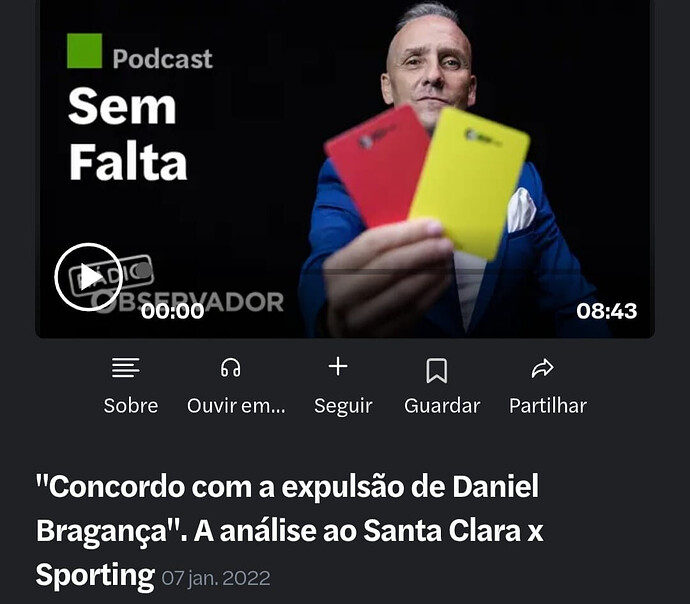Tap Ouvir em... to choose a listening app
This screenshot has width=690, height=604.
click(x=235, y=385)
